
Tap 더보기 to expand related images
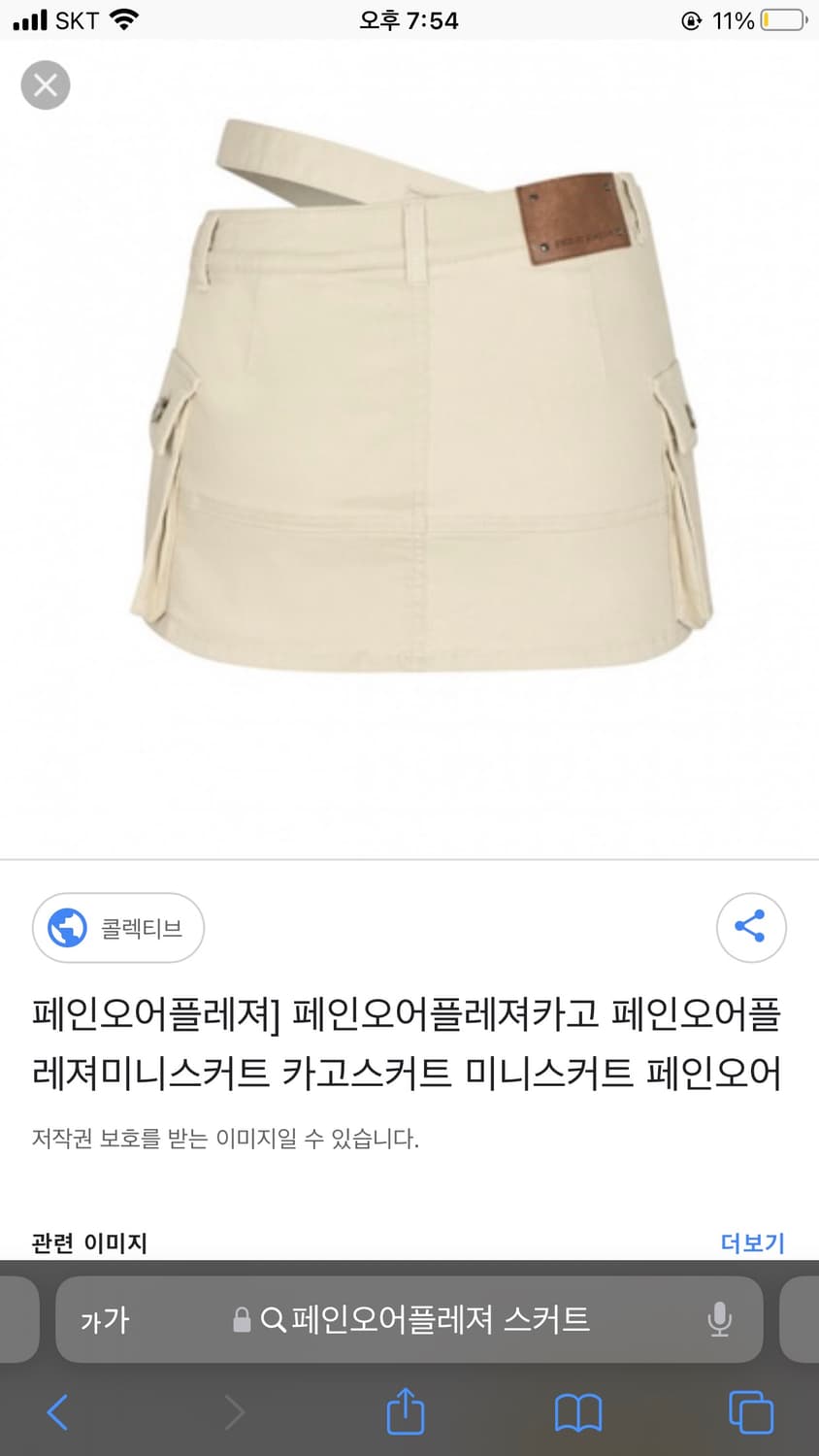pos(752,1242)
